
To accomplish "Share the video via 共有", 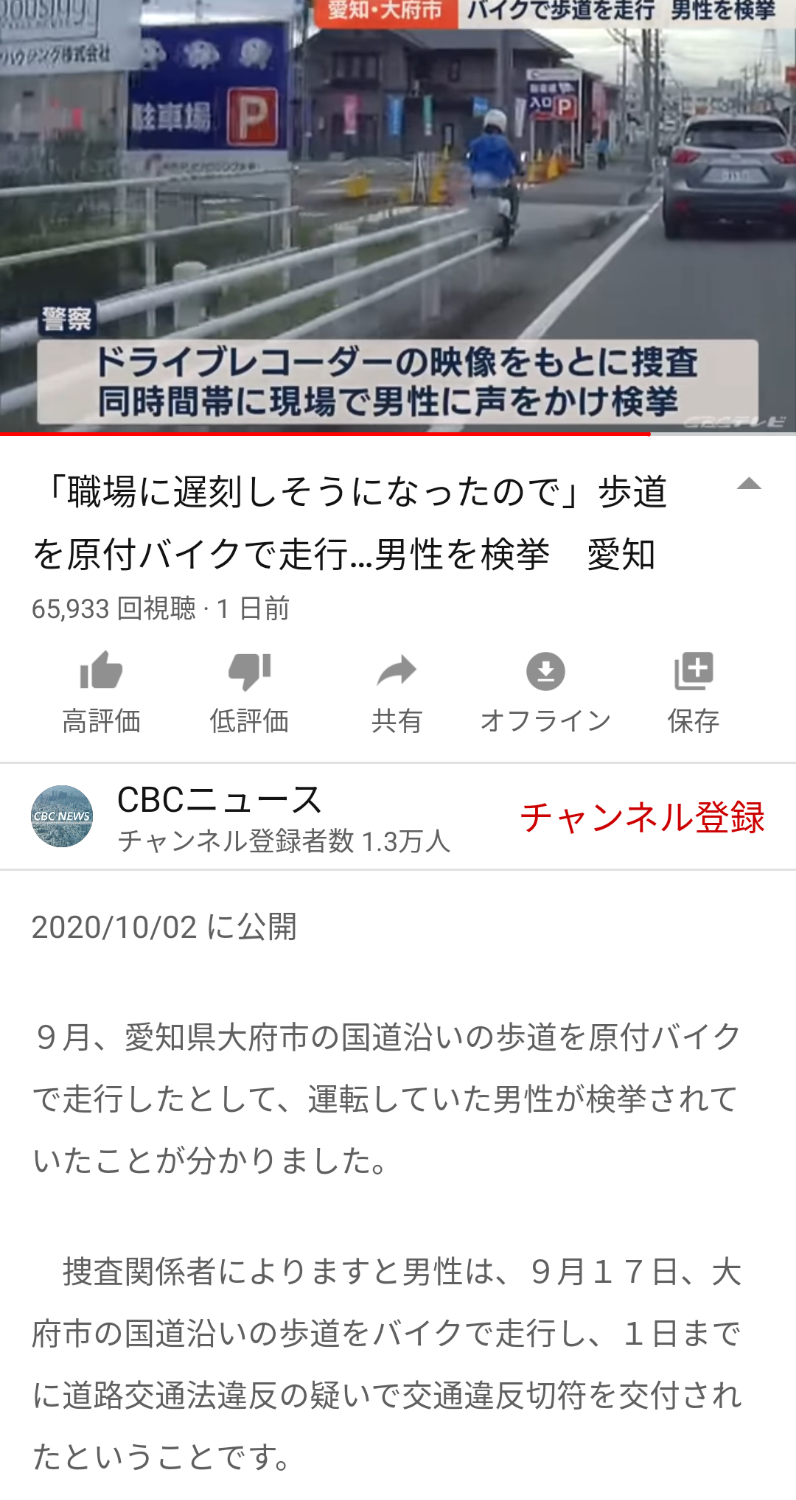I will click(x=397, y=693).
